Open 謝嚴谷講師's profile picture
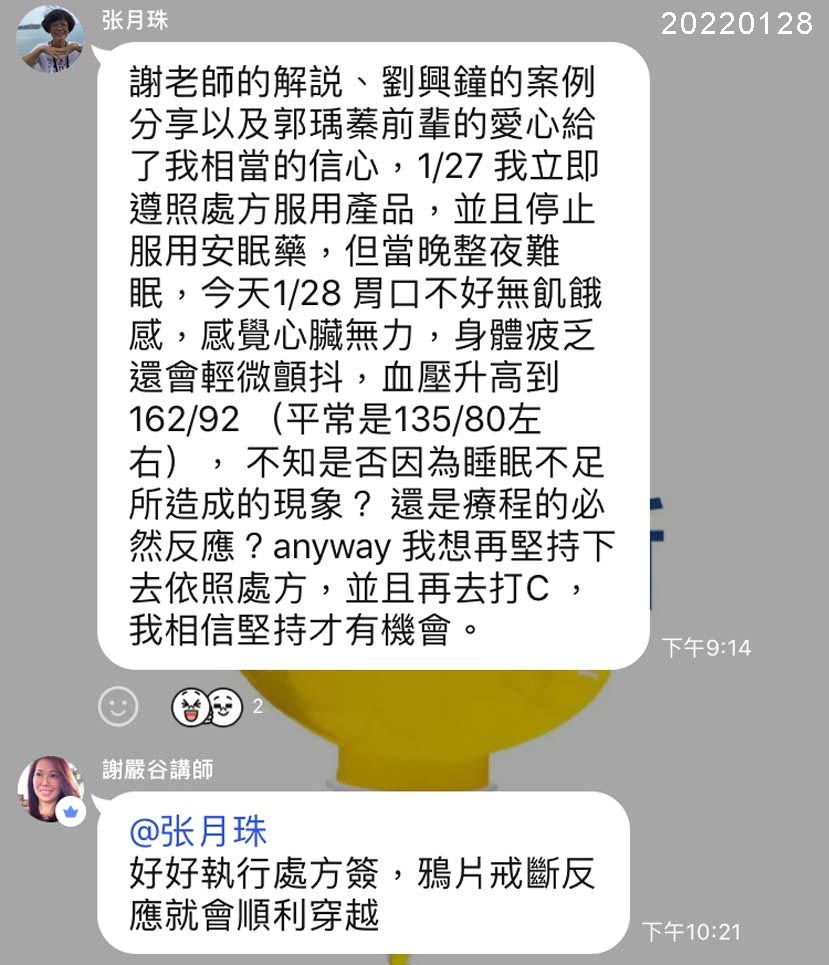Screen dimensions: 829x965 [50, 788]
